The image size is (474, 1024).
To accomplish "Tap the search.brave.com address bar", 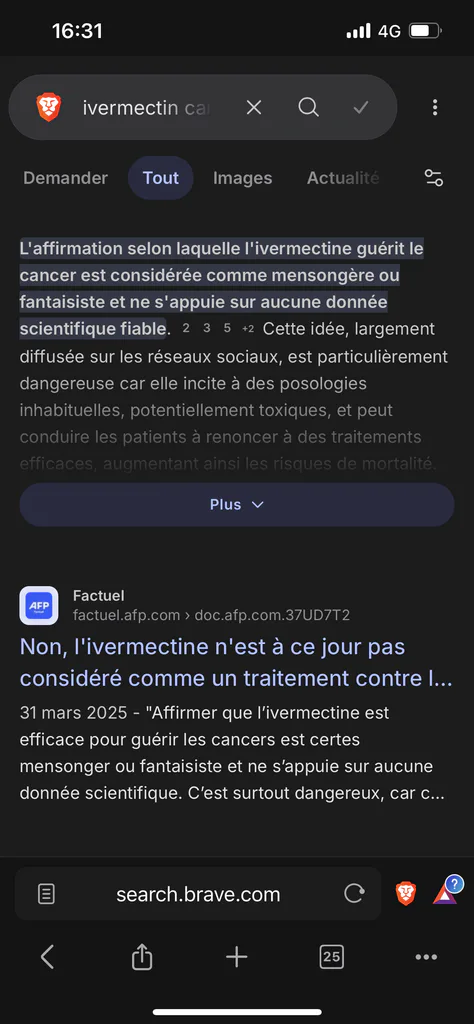I will click(198, 894).
